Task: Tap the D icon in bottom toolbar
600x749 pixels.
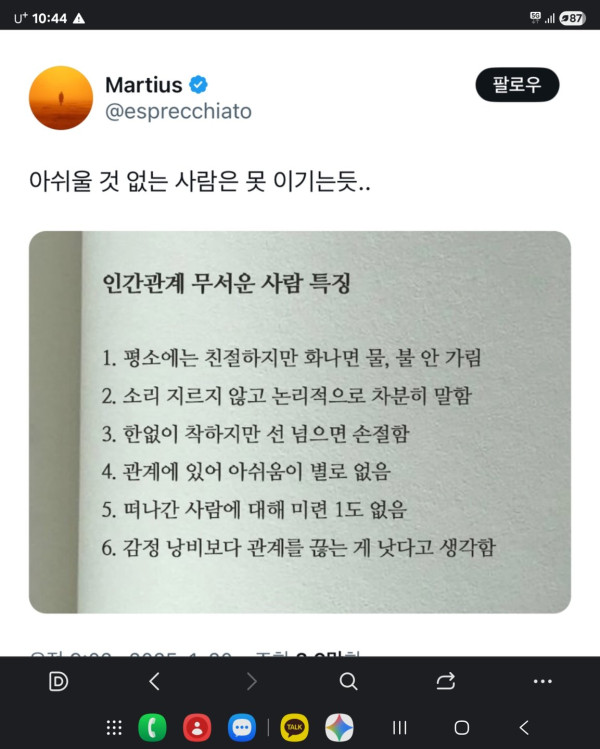Action: (59, 681)
